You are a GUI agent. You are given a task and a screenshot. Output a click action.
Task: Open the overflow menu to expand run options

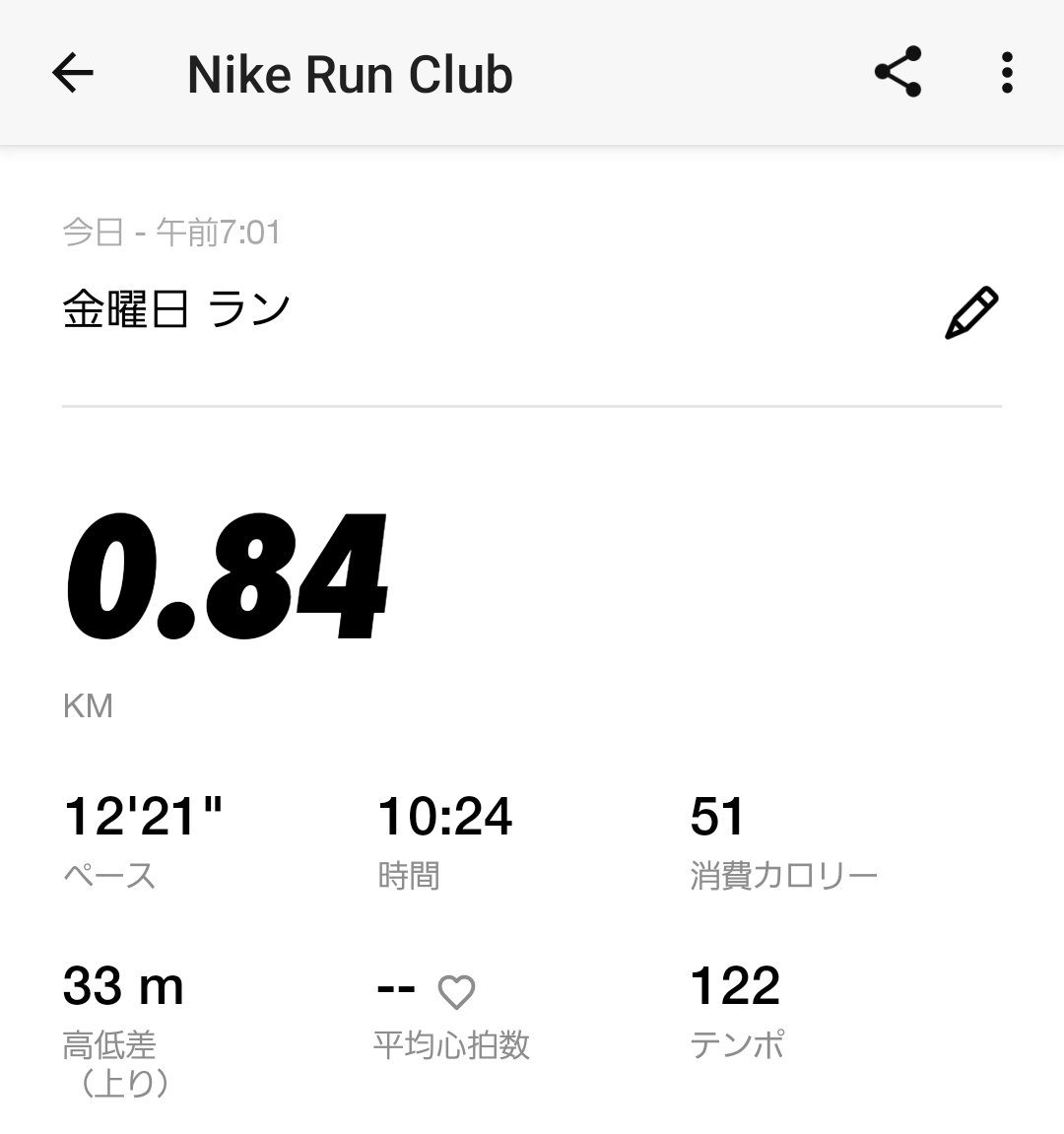[1007, 71]
